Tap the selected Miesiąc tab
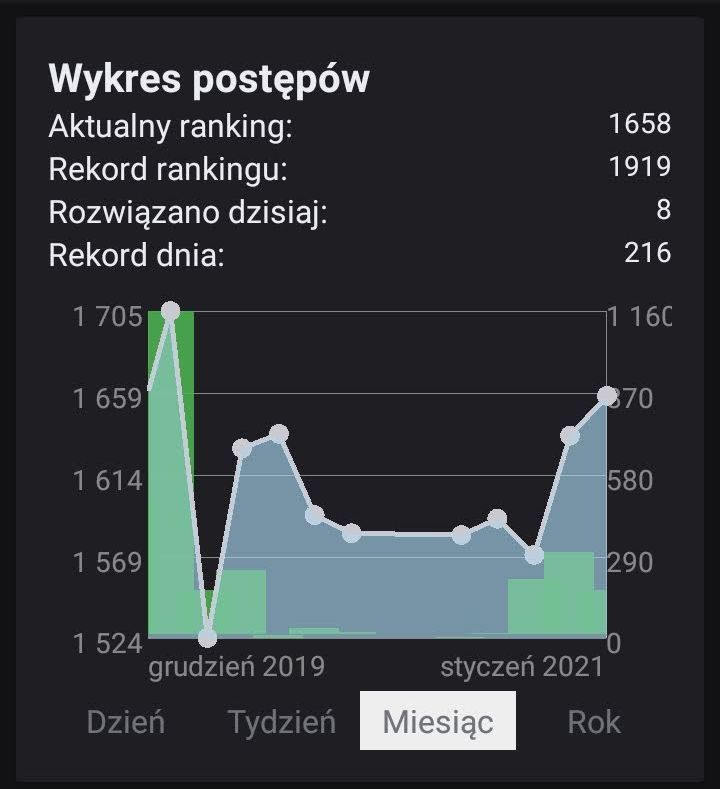Viewport: 720px width, 789px height. click(438, 721)
